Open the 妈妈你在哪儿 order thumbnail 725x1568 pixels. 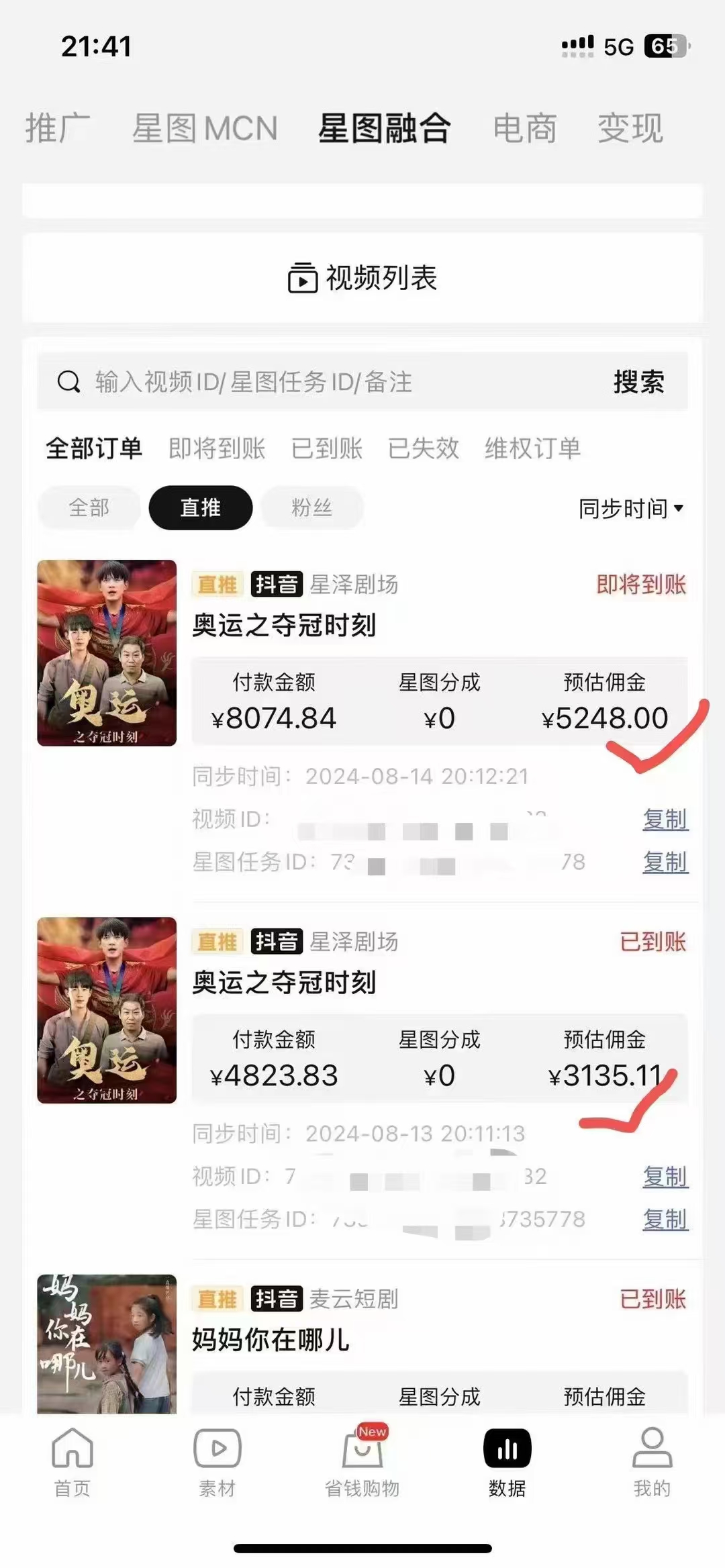107,1344
